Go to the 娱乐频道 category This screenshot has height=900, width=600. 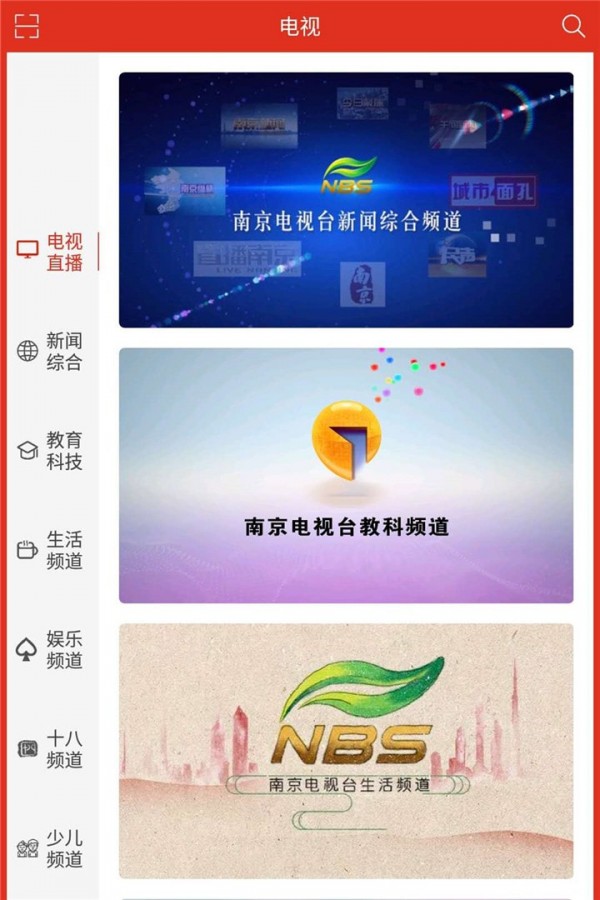[x=52, y=650]
